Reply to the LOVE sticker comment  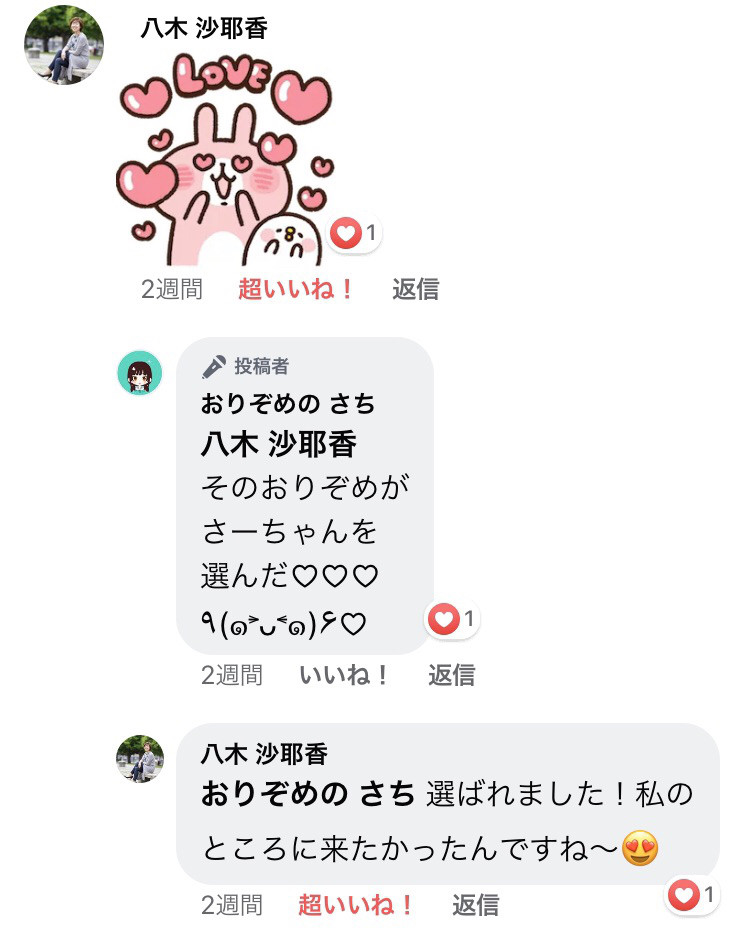click(x=415, y=290)
